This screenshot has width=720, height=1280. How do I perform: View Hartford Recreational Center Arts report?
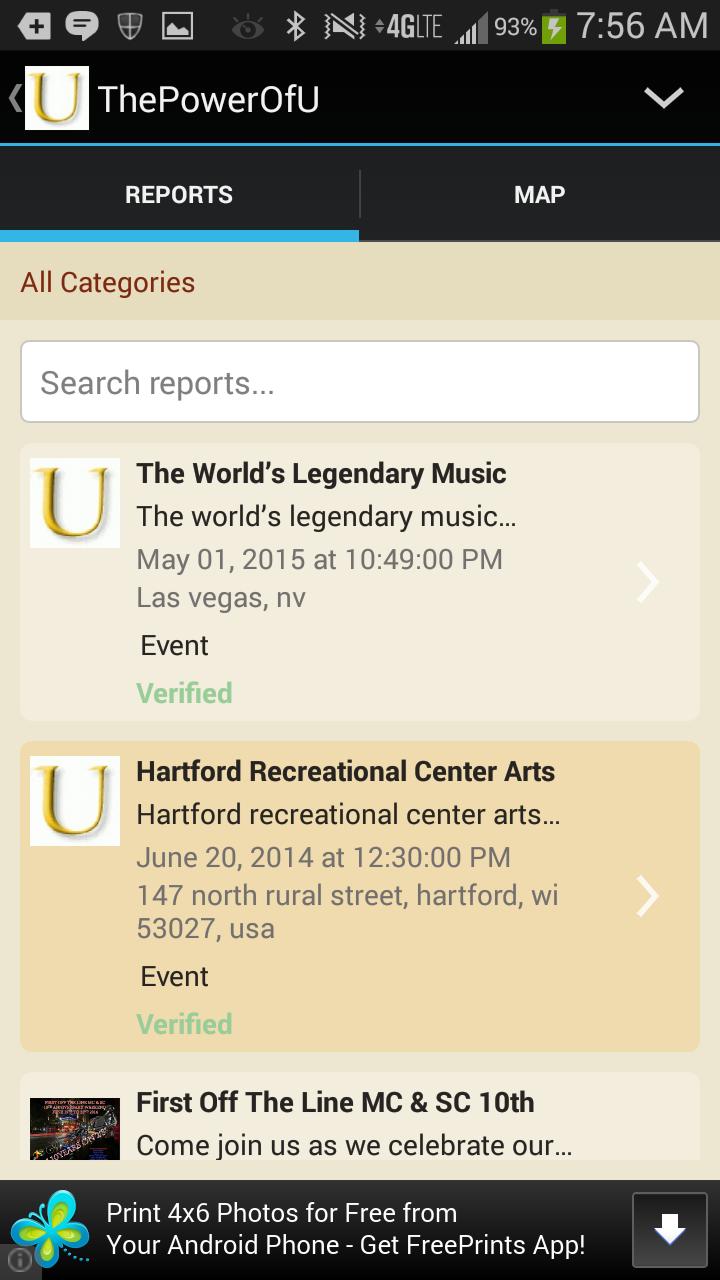pyautogui.click(x=360, y=896)
